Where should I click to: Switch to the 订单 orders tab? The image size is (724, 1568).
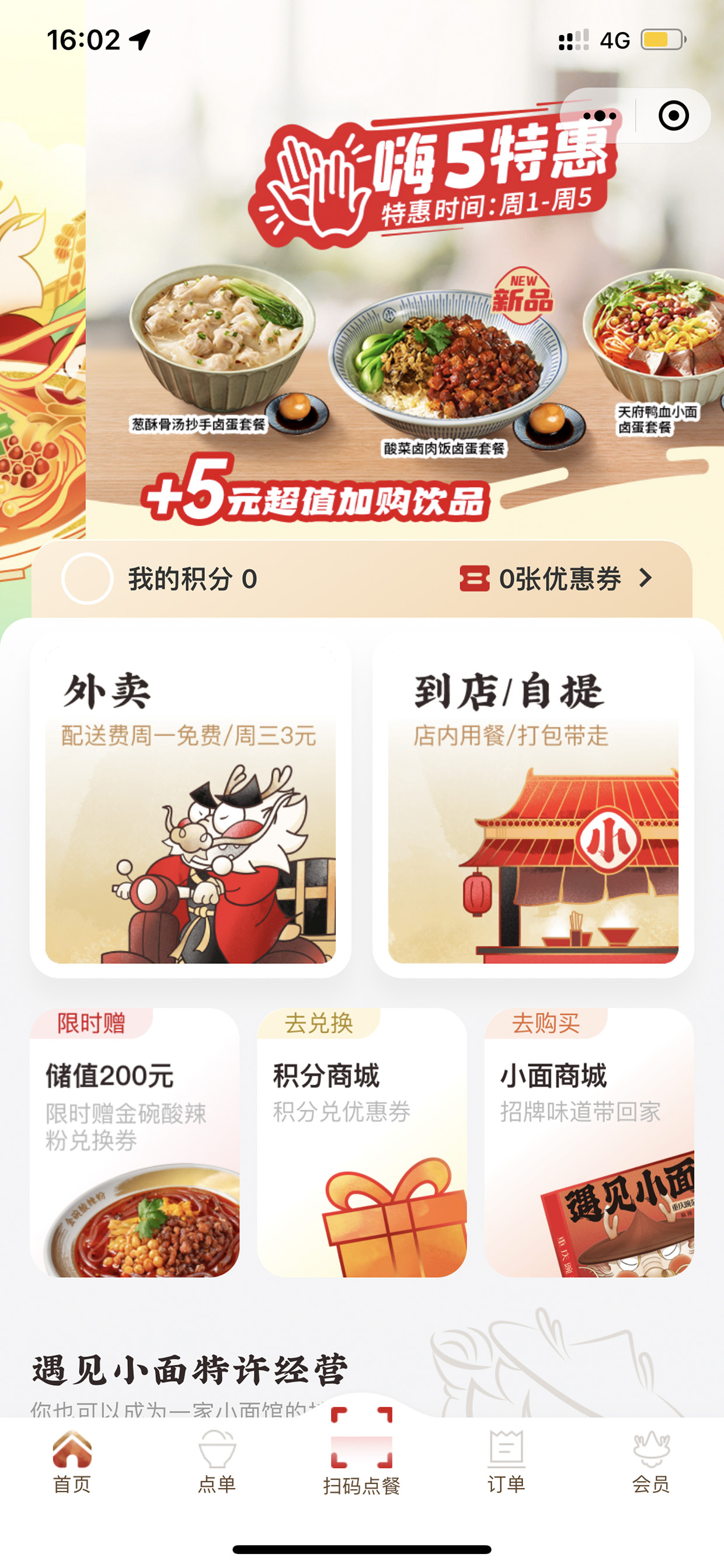[506, 1462]
